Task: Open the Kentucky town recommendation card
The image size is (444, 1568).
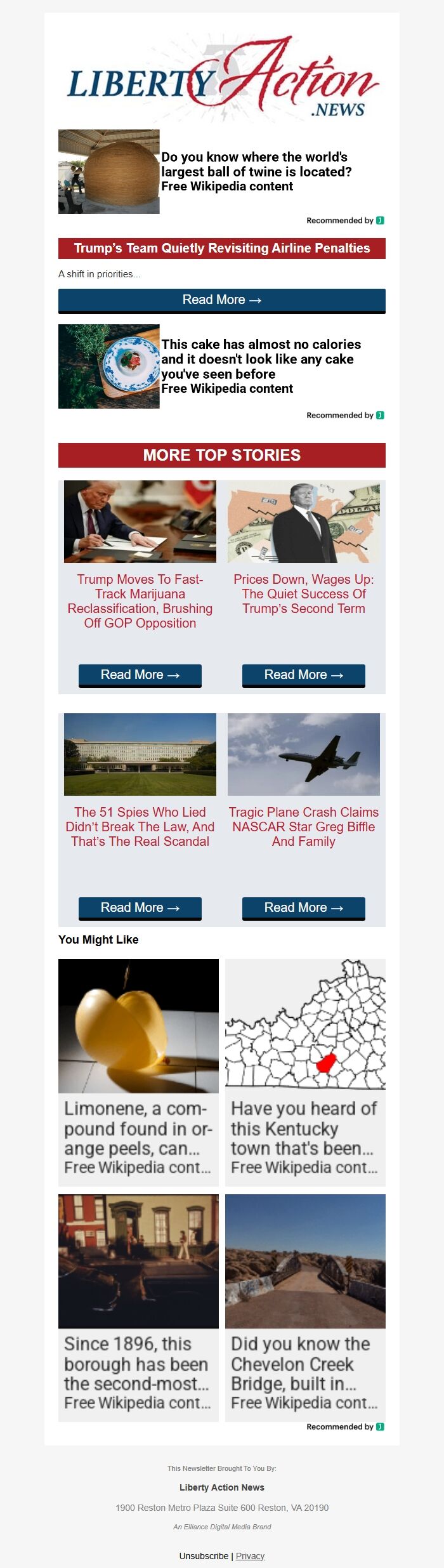Action: coord(305,1072)
